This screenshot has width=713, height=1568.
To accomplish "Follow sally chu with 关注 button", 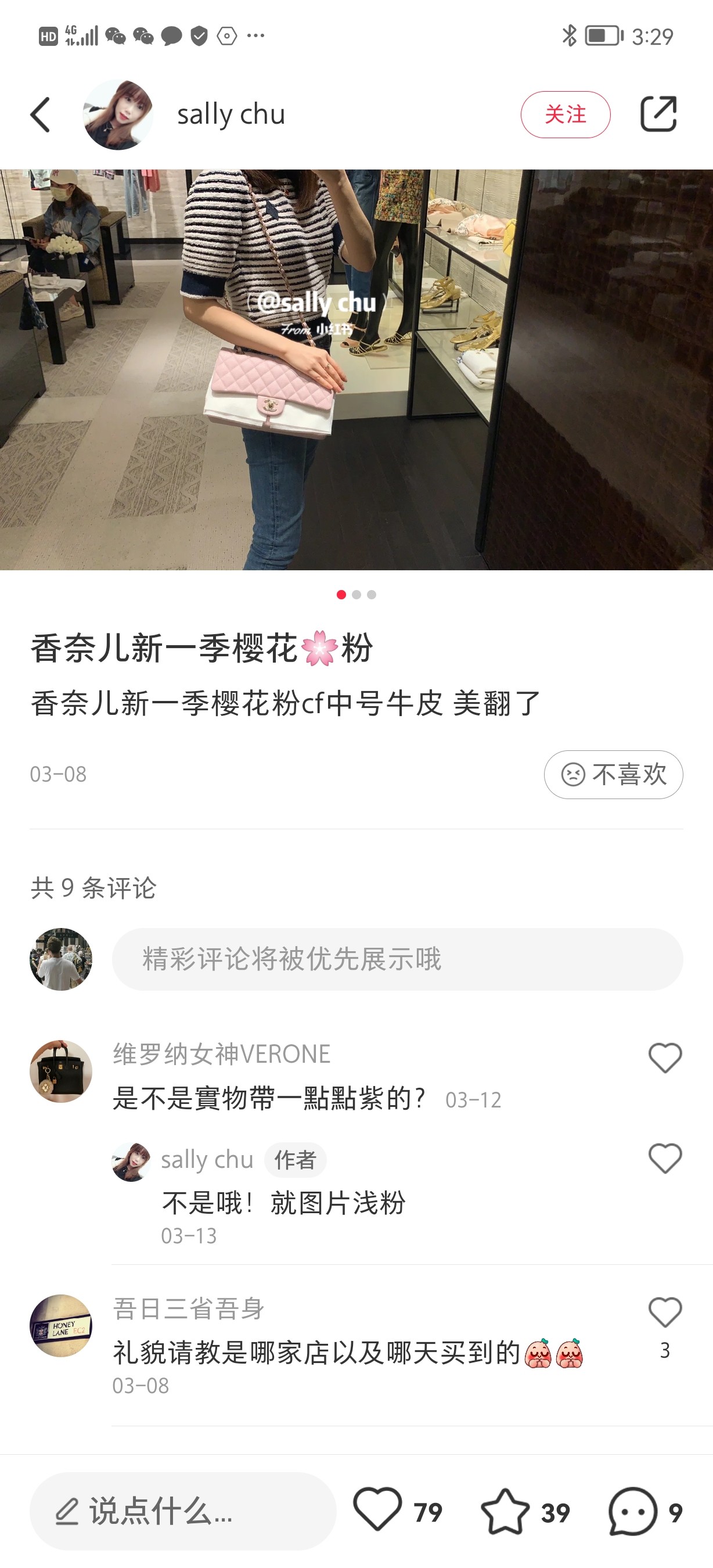I will click(565, 114).
